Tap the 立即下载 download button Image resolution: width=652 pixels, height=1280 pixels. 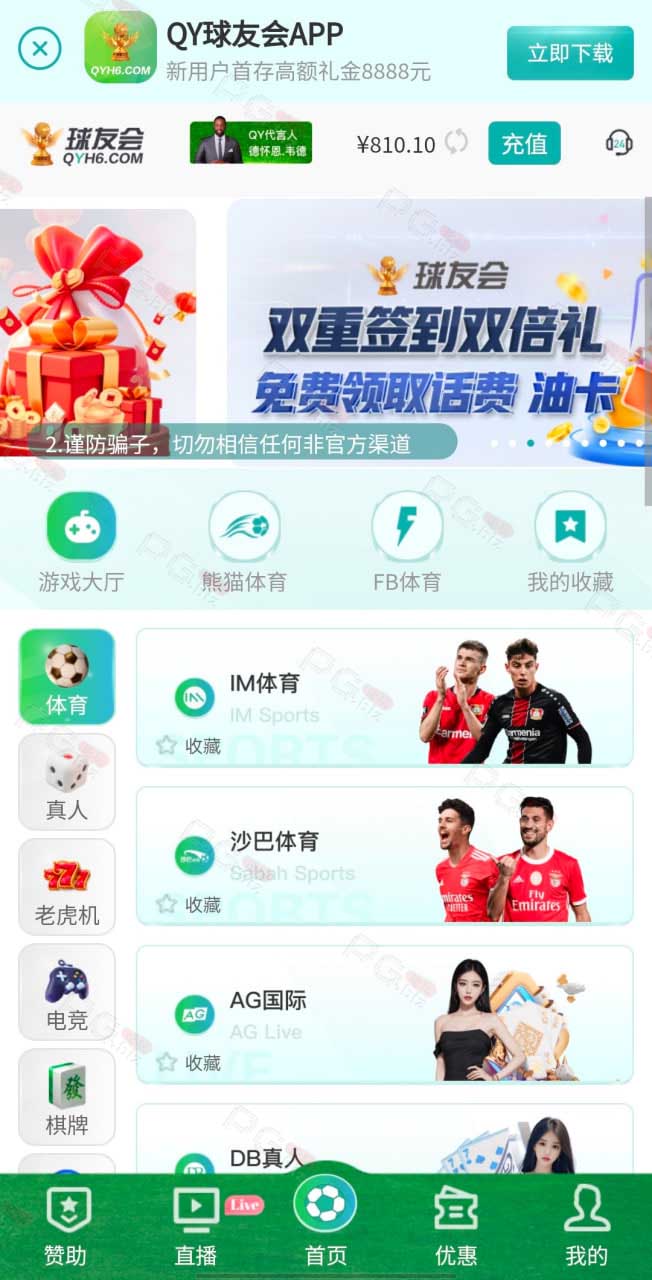coord(570,53)
